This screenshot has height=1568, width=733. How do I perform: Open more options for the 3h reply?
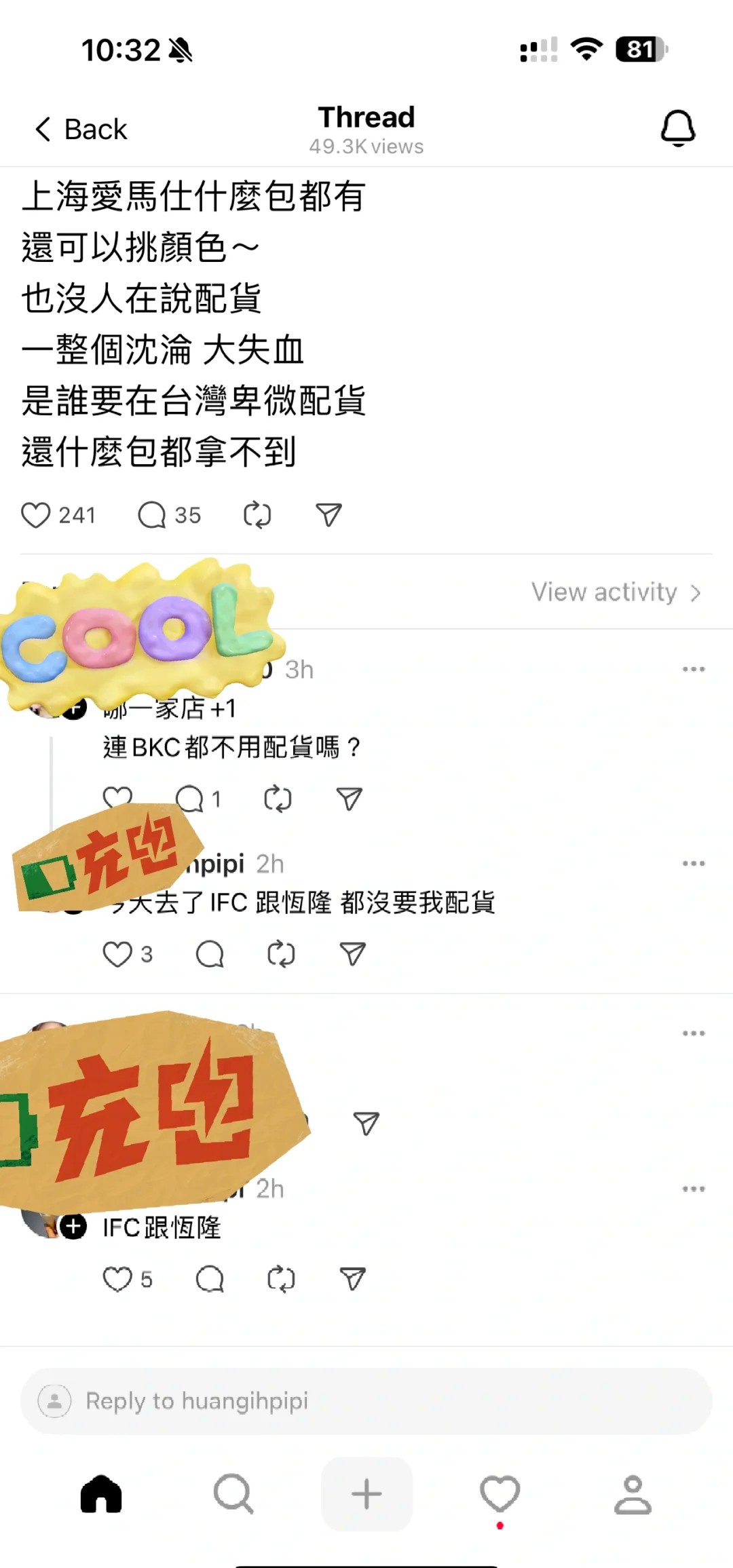694,670
